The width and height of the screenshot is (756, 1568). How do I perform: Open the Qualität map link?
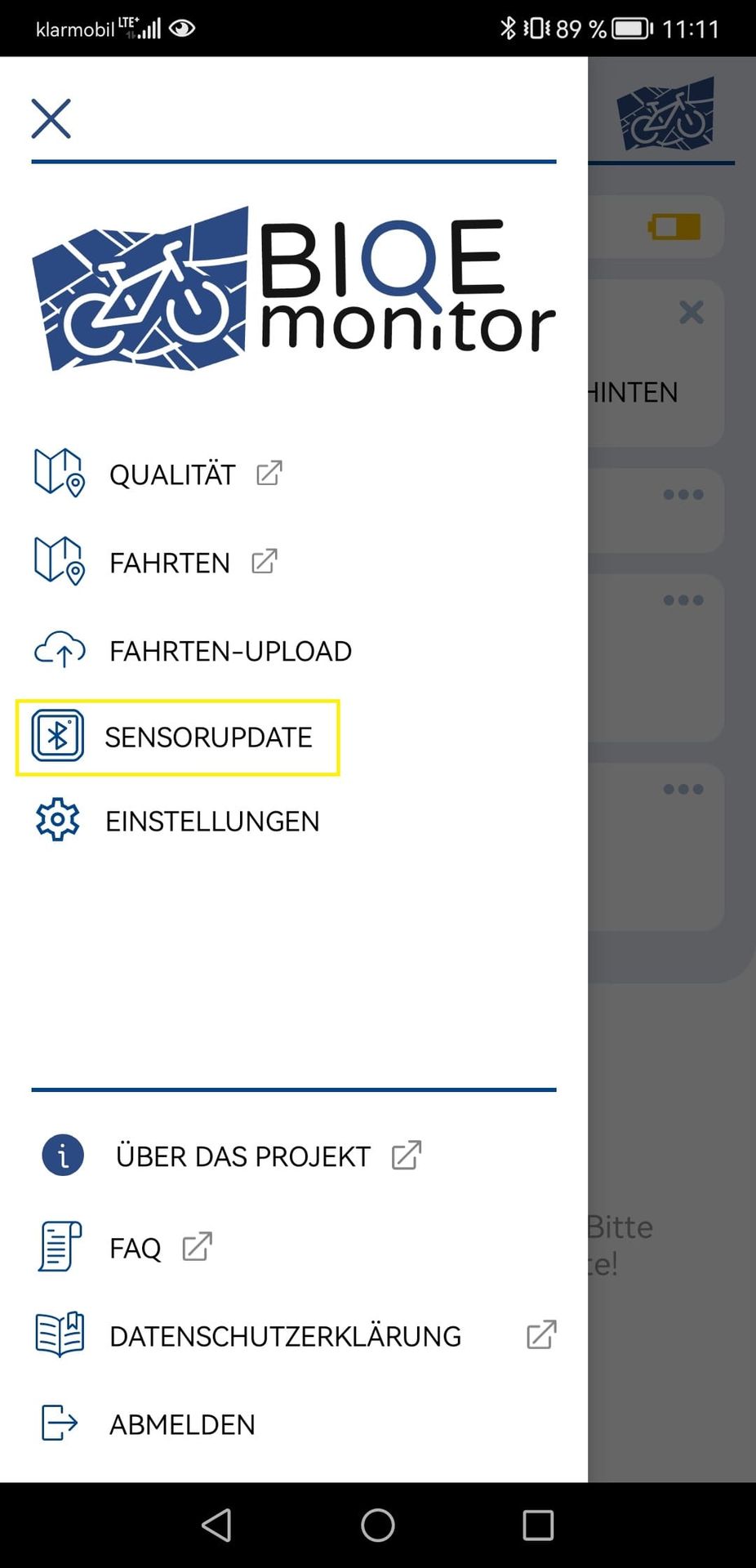coord(158,474)
